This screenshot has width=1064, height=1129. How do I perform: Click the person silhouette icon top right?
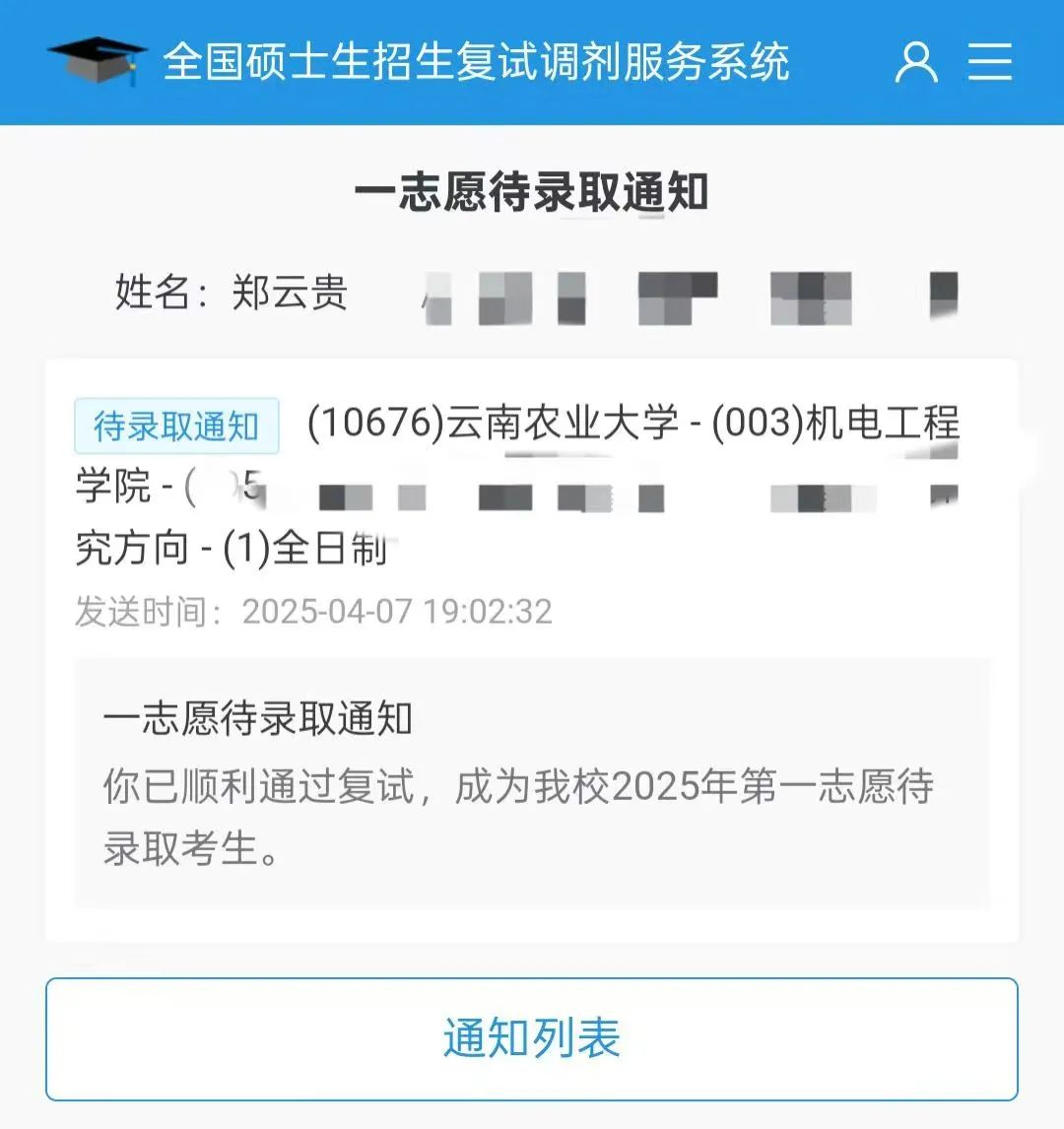pos(914,61)
